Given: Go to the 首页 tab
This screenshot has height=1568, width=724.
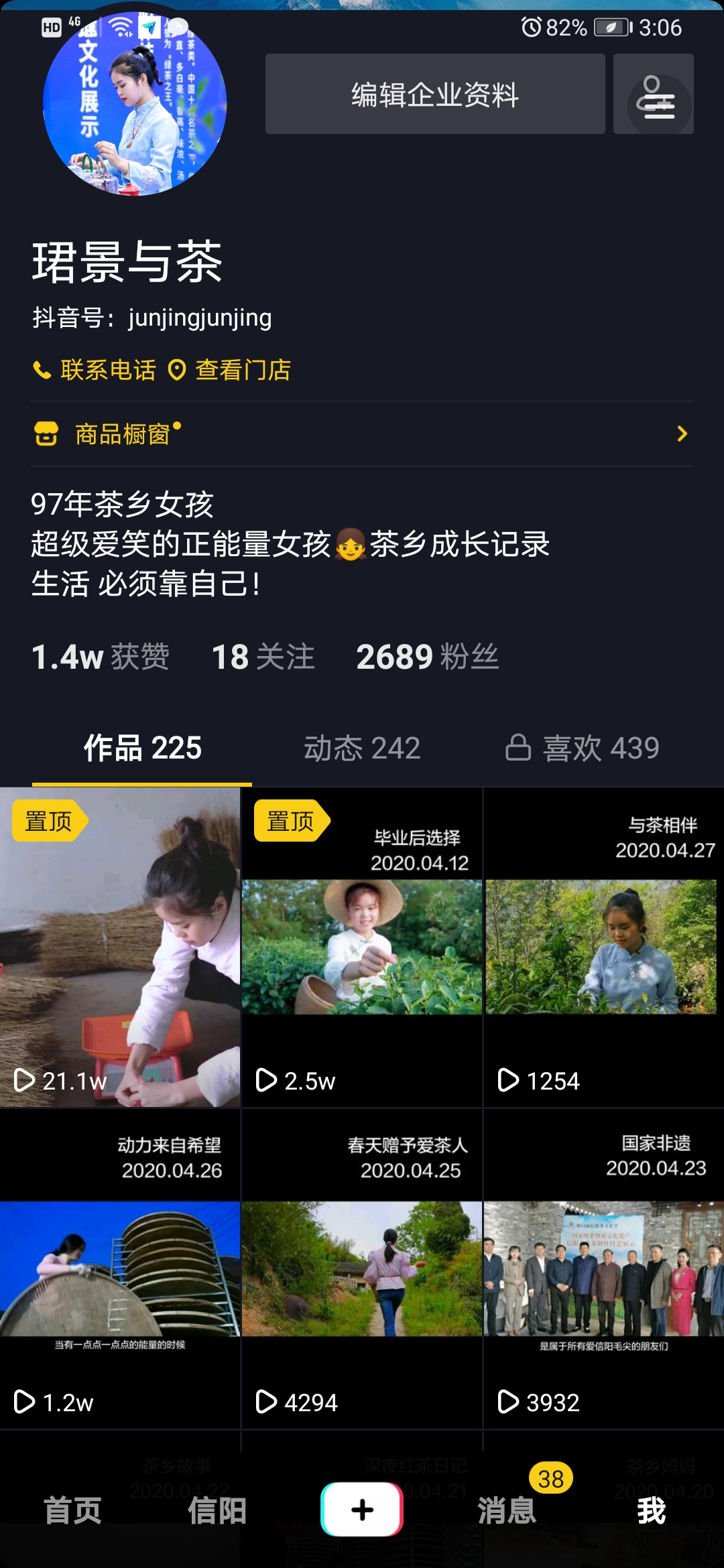Looking at the screenshot, I should pos(72,1510).
